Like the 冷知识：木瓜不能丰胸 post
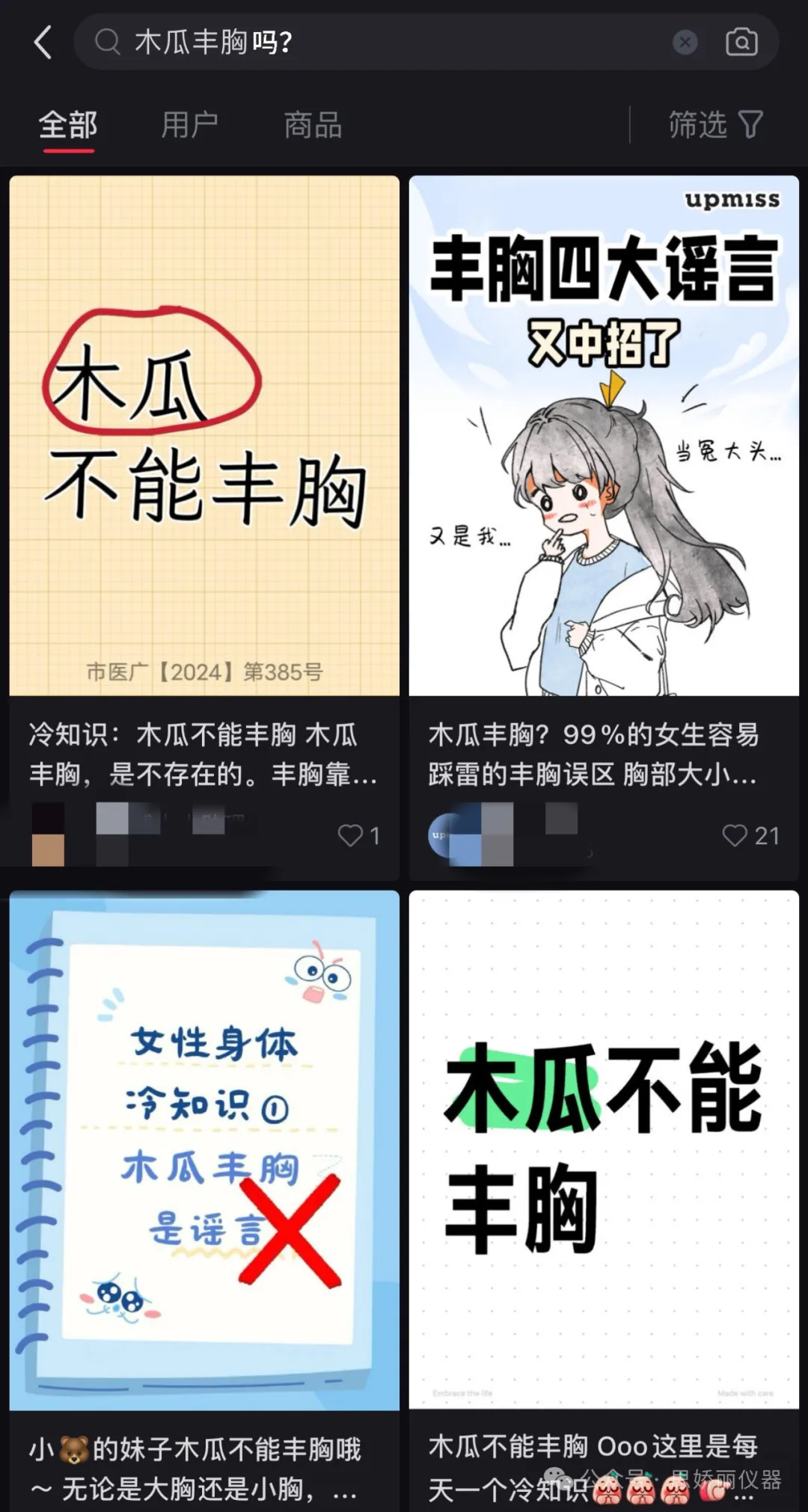This screenshot has height=1512, width=808. 351,835
